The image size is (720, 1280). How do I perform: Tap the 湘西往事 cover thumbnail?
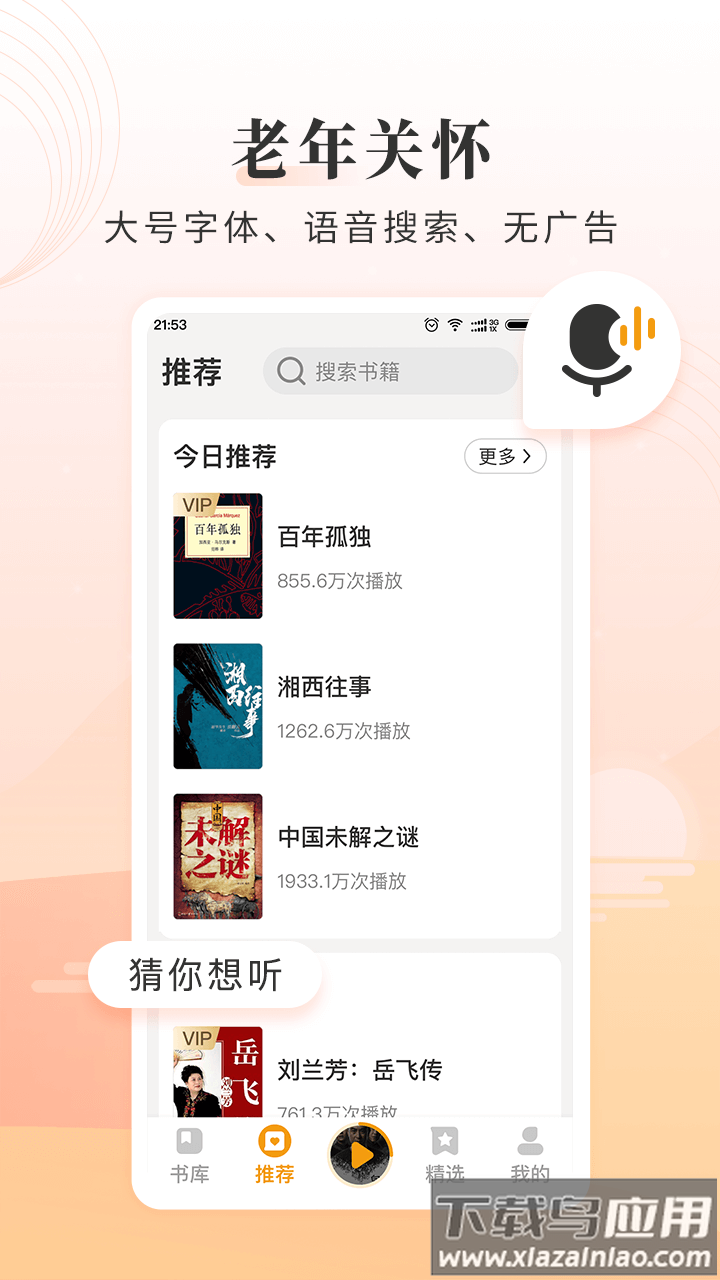218,706
